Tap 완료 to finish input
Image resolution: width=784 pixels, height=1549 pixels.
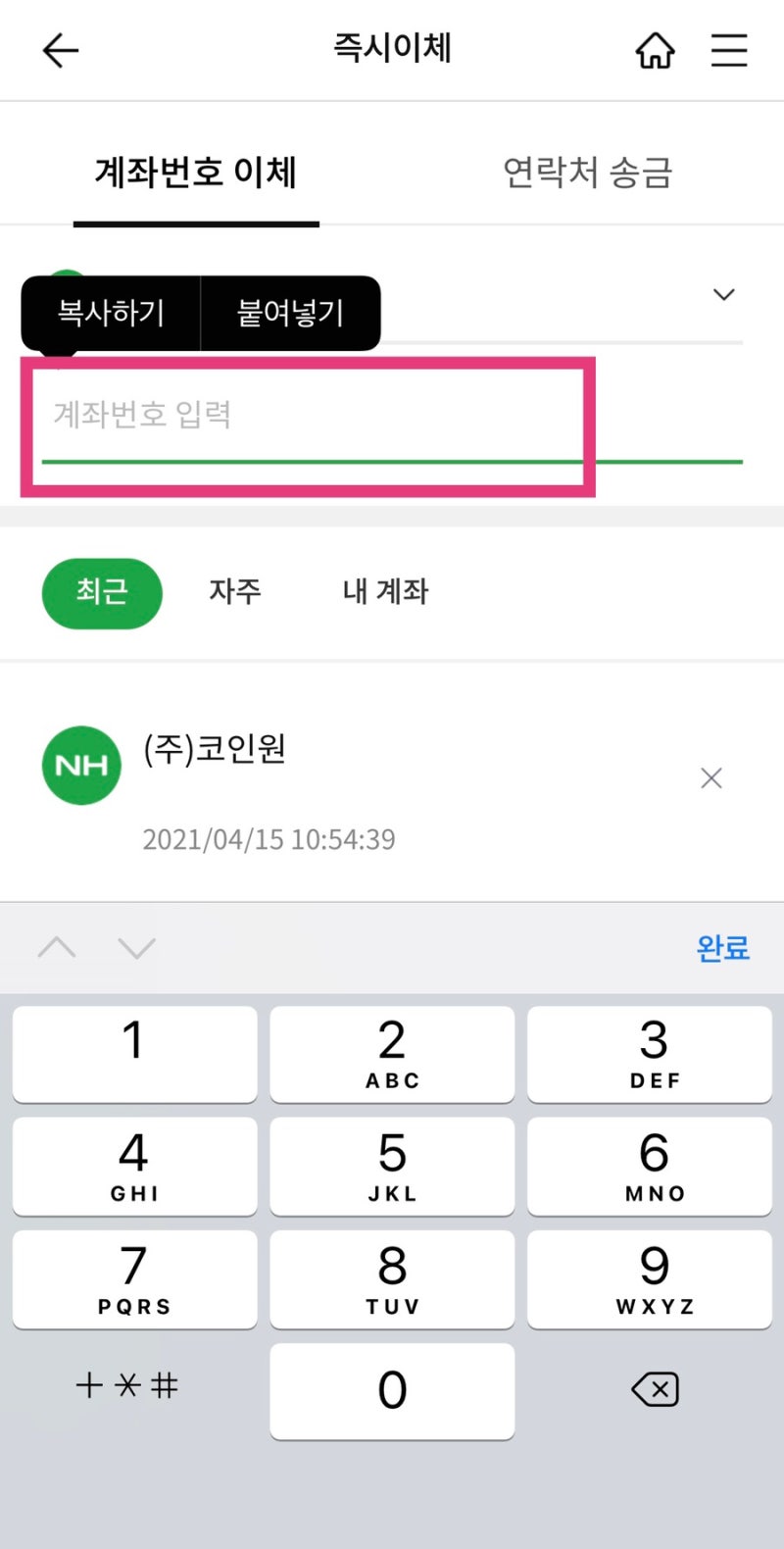723,947
